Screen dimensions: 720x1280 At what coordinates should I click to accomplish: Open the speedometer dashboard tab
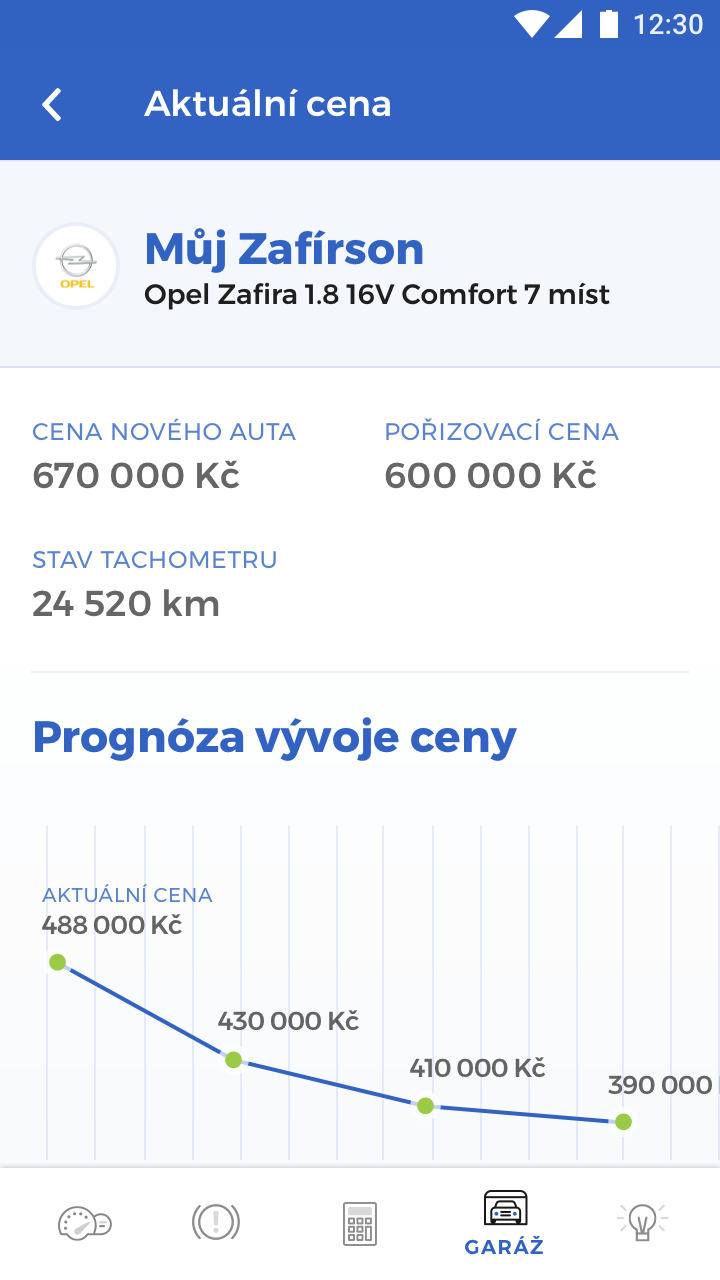(84, 1222)
